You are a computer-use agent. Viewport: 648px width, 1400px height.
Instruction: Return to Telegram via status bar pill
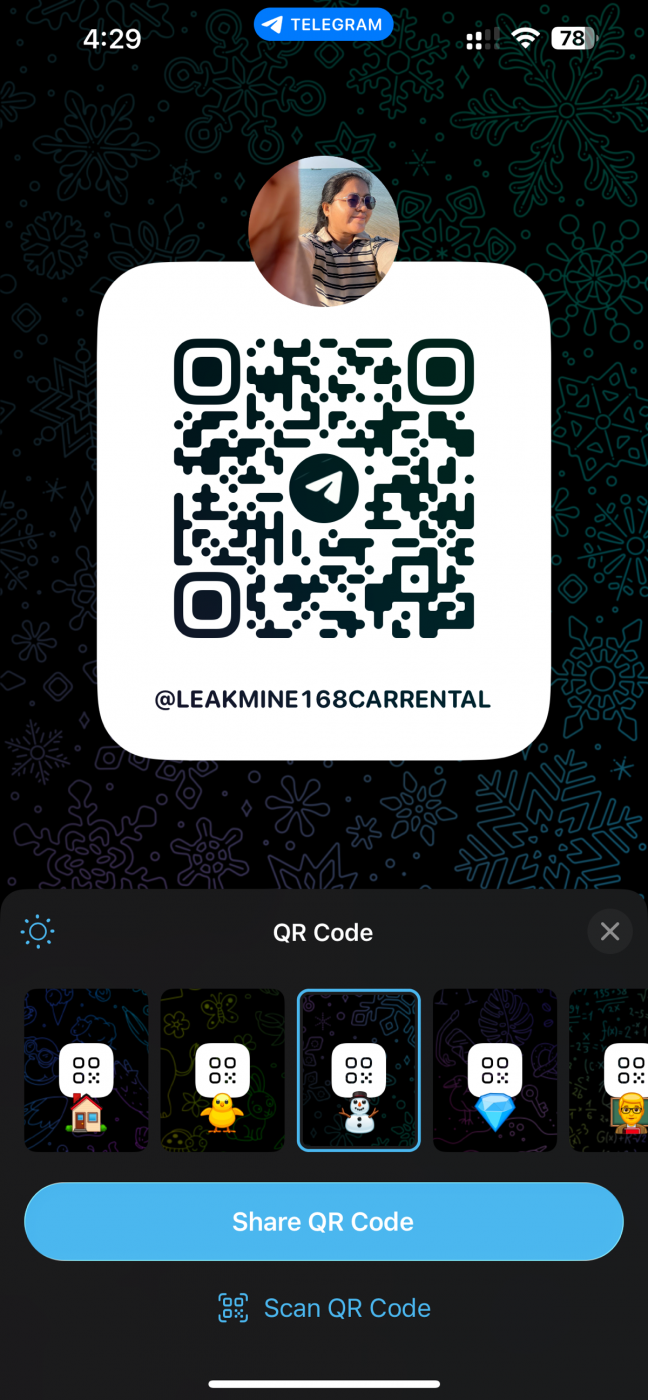(323, 24)
